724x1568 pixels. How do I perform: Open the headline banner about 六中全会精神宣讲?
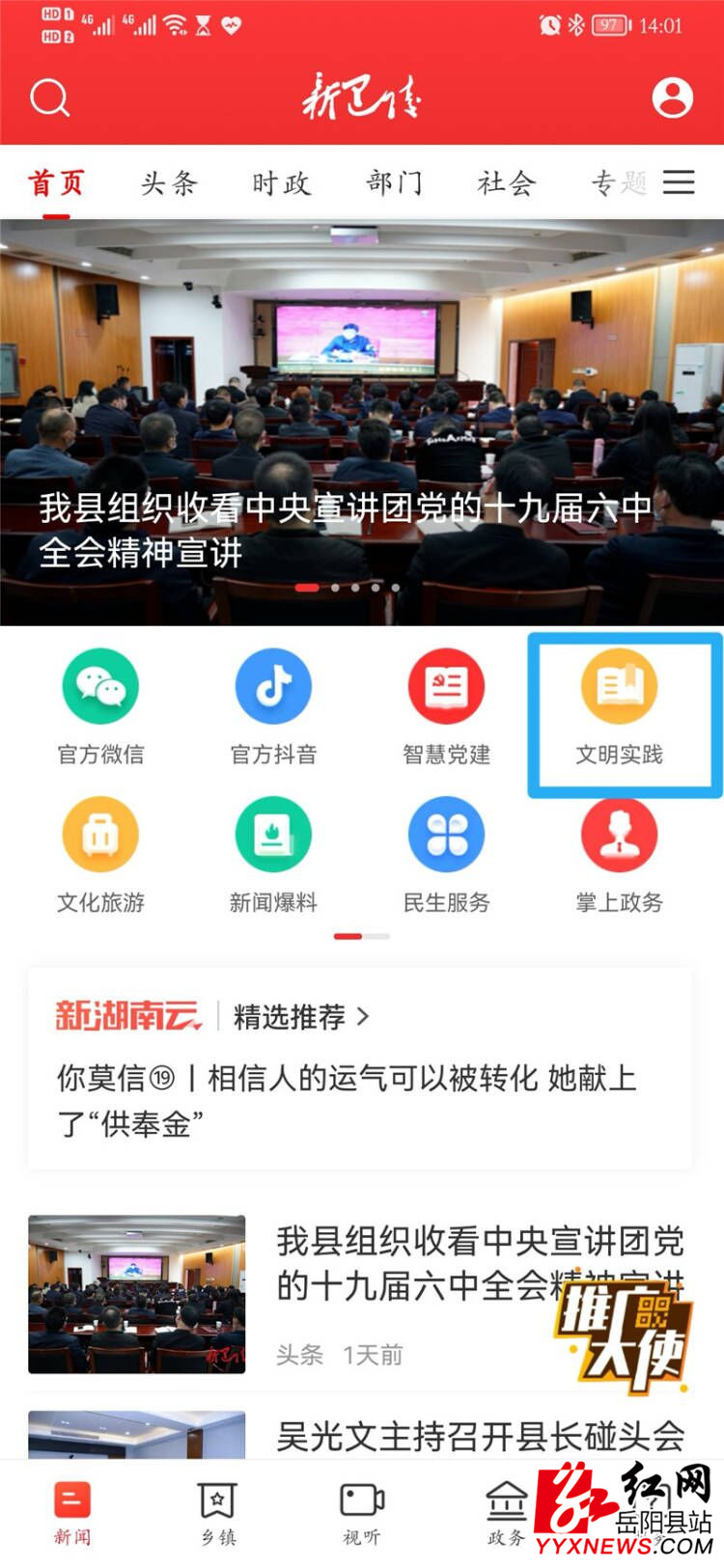pos(362,423)
